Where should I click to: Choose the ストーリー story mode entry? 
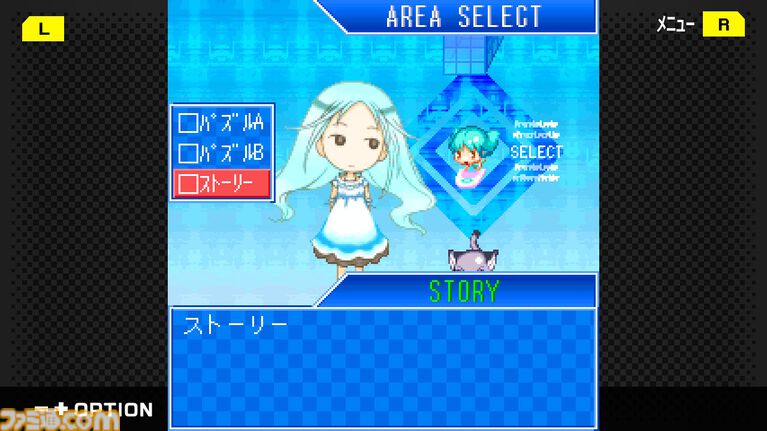[221, 184]
